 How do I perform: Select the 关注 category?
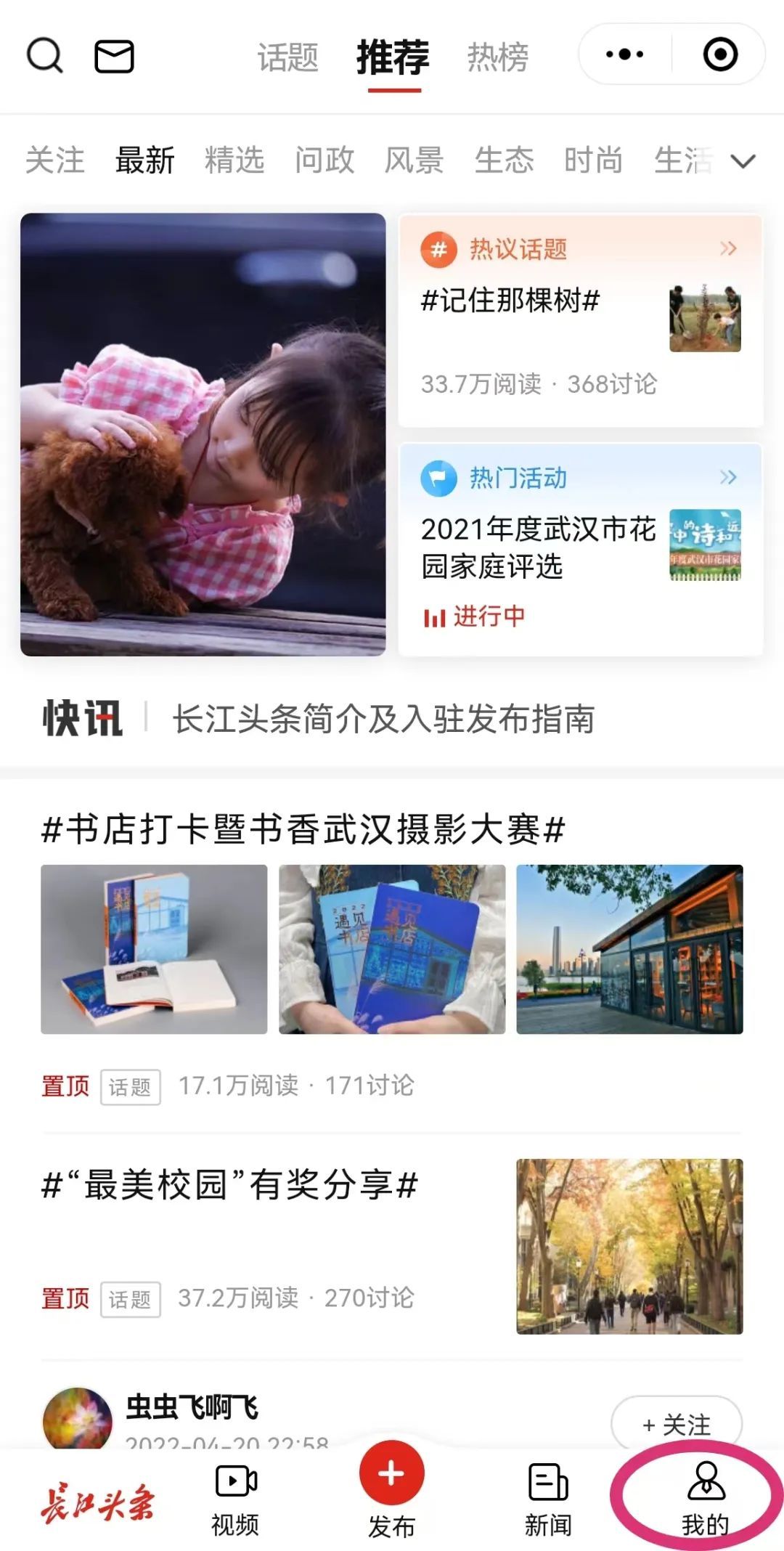(x=55, y=160)
